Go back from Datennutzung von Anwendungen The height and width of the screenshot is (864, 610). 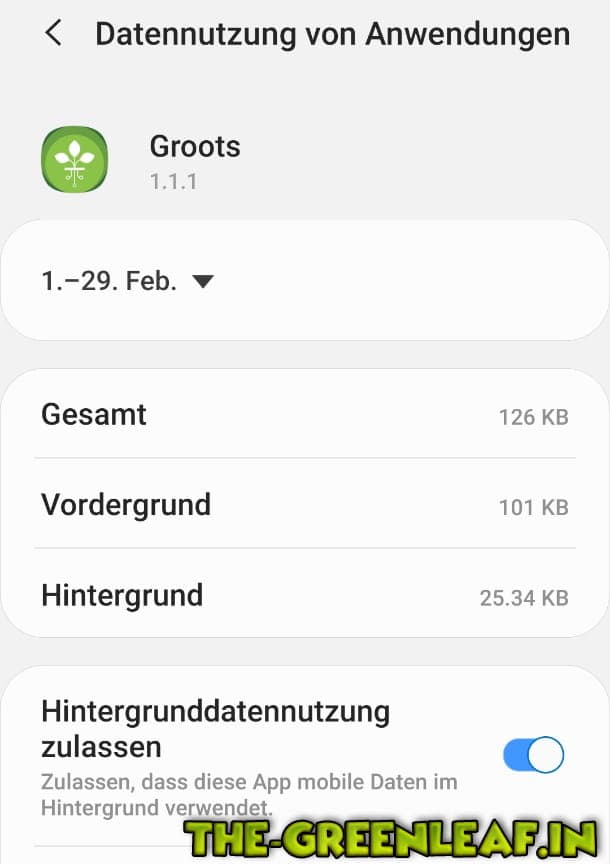tap(53, 33)
